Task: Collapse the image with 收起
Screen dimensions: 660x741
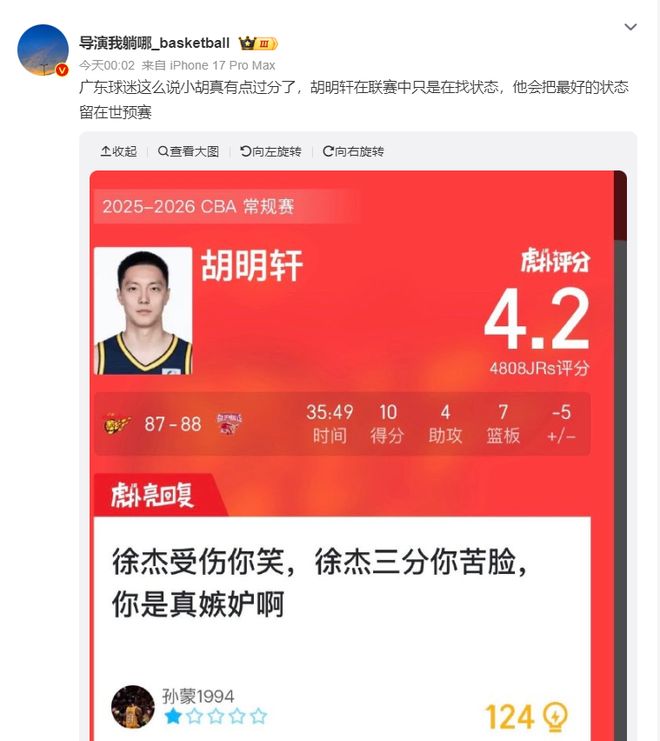Action: pos(118,152)
